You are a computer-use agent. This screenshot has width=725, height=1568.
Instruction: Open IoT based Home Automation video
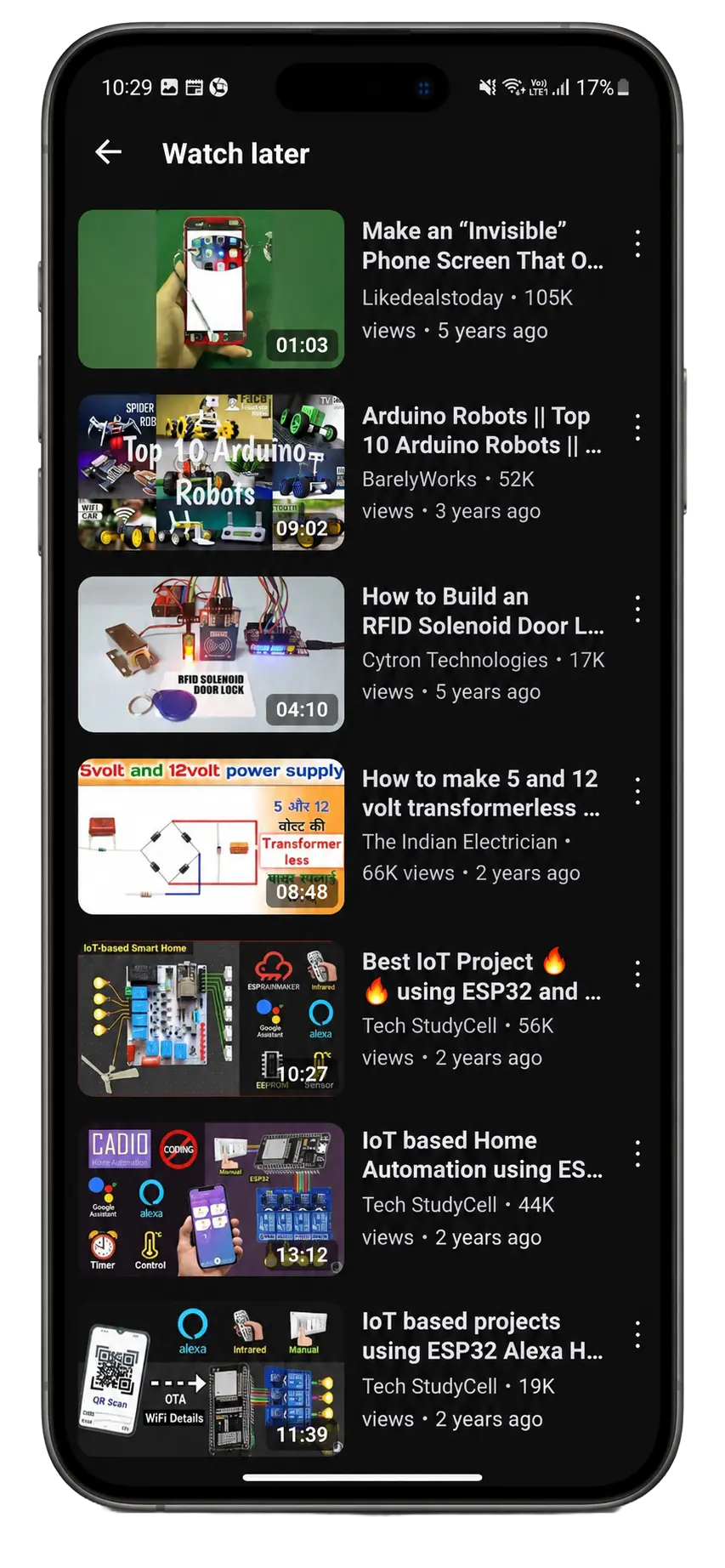(211, 1199)
